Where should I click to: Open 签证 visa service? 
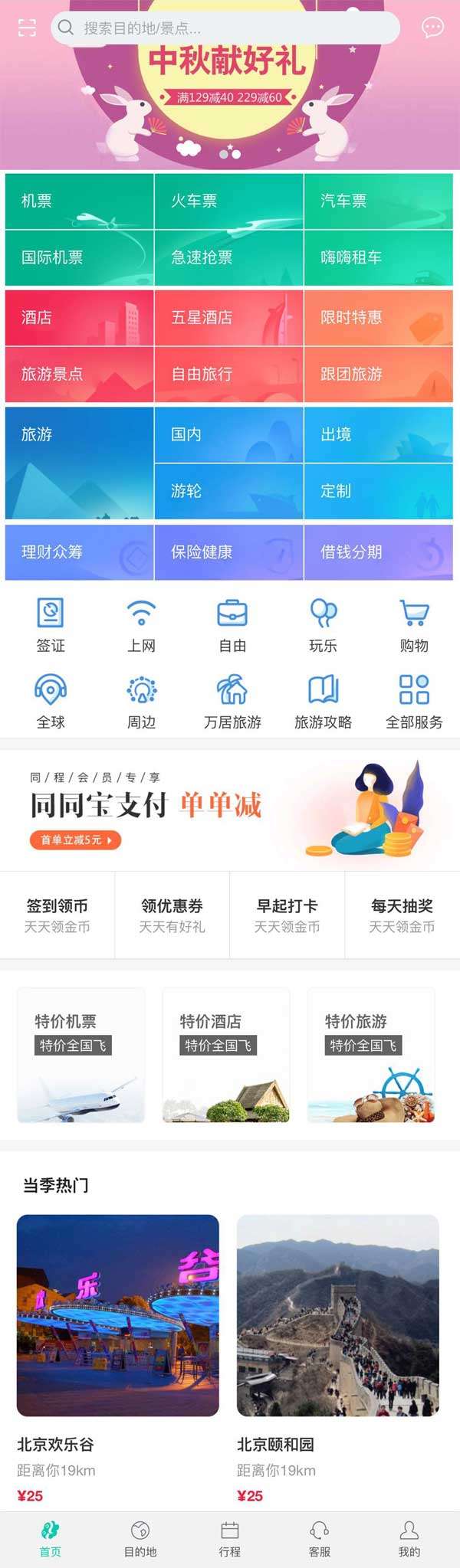pyautogui.click(x=51, y=625)
